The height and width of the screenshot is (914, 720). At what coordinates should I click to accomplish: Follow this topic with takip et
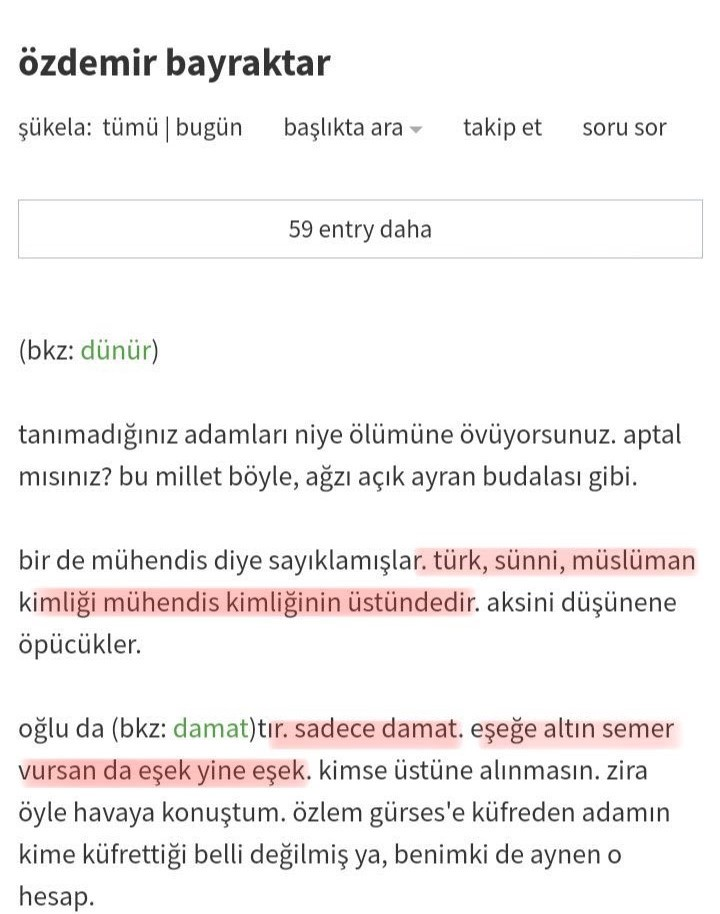502,128
